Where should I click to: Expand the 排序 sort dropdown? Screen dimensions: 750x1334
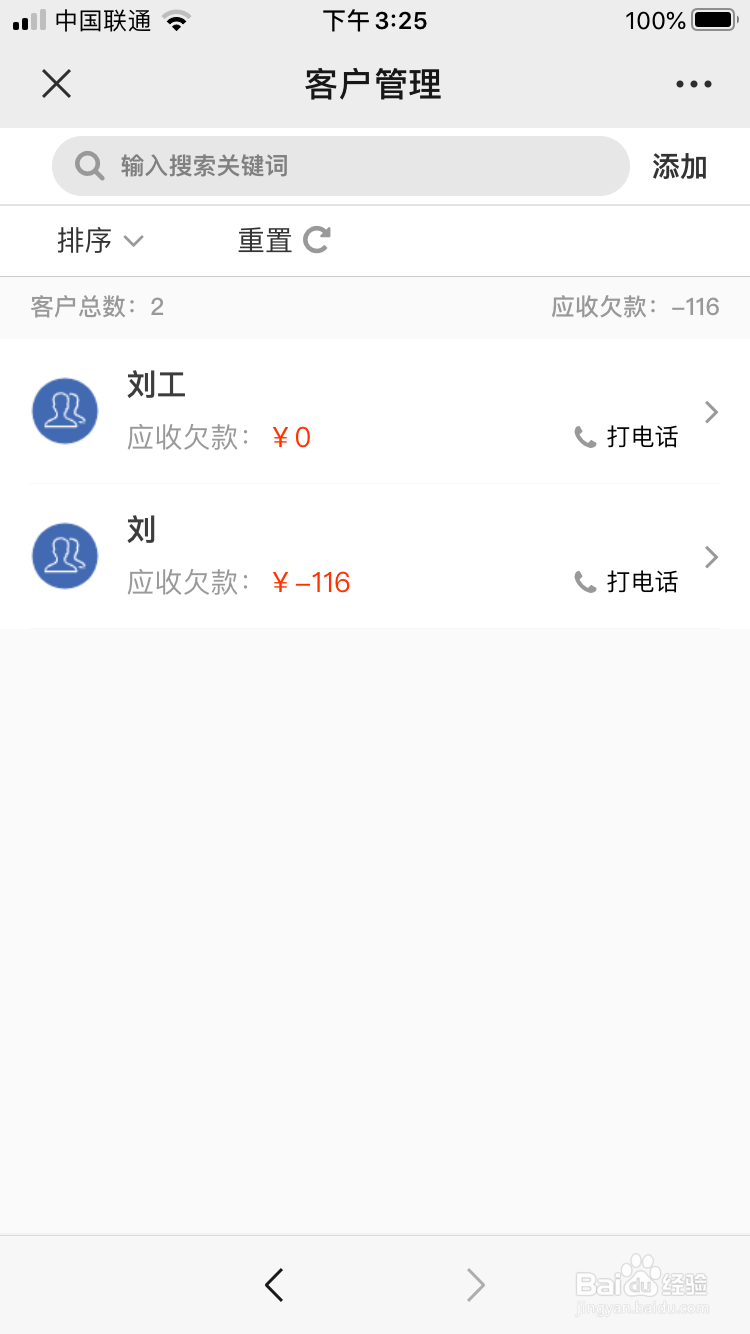tap(100, 241)
